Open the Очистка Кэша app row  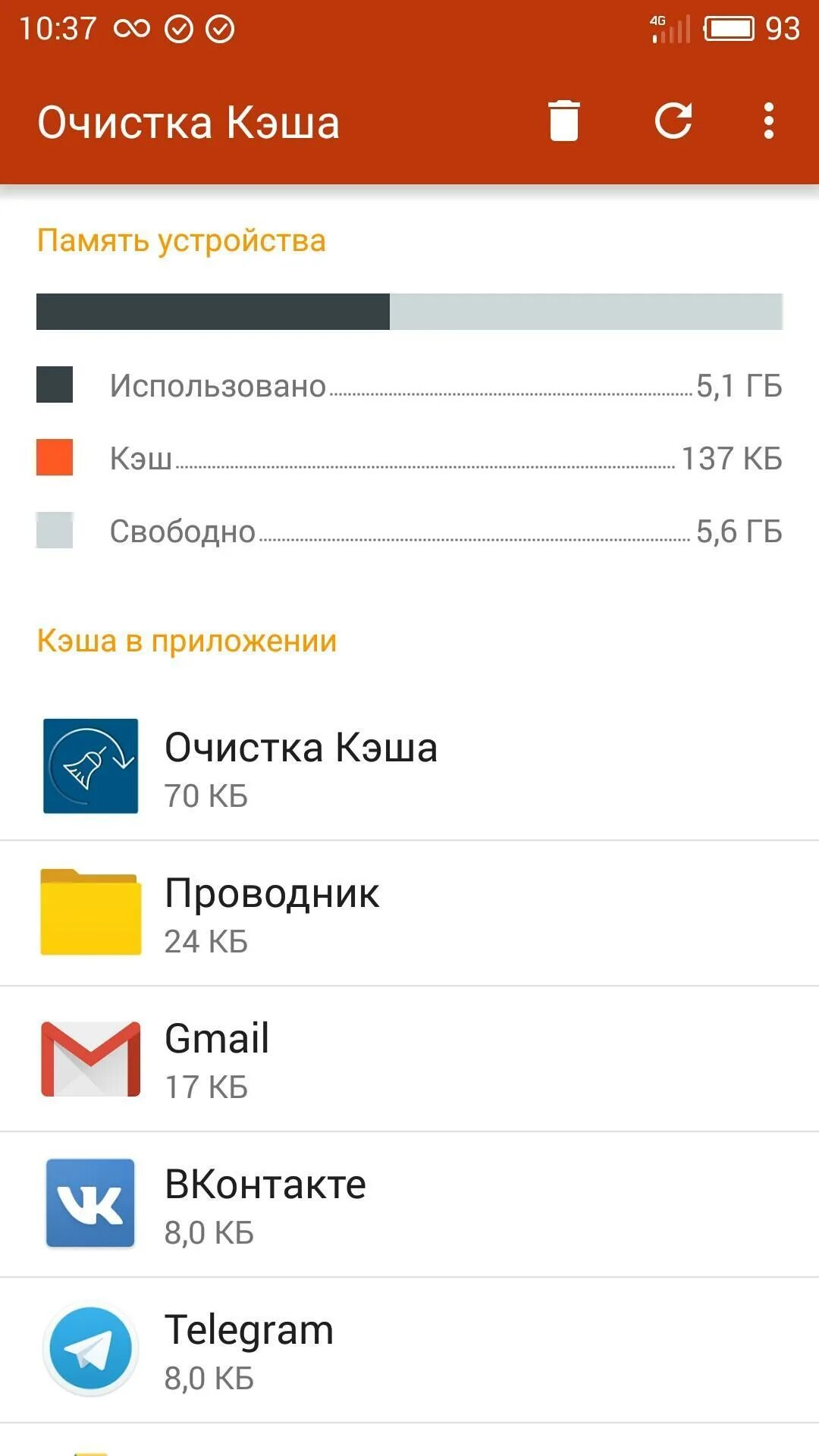pos(409,767)
